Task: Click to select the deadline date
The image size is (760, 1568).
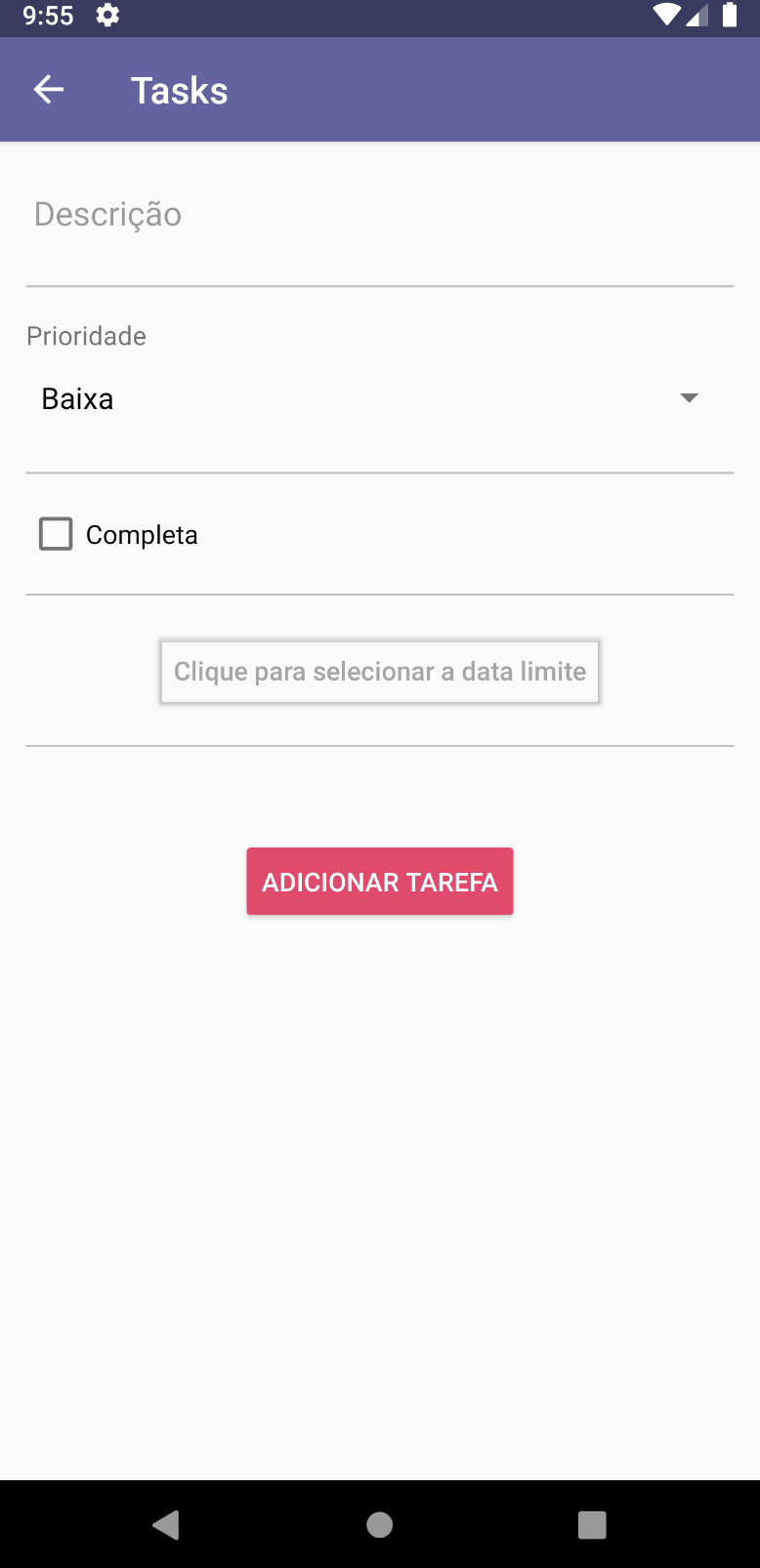Action: (379, 672)
